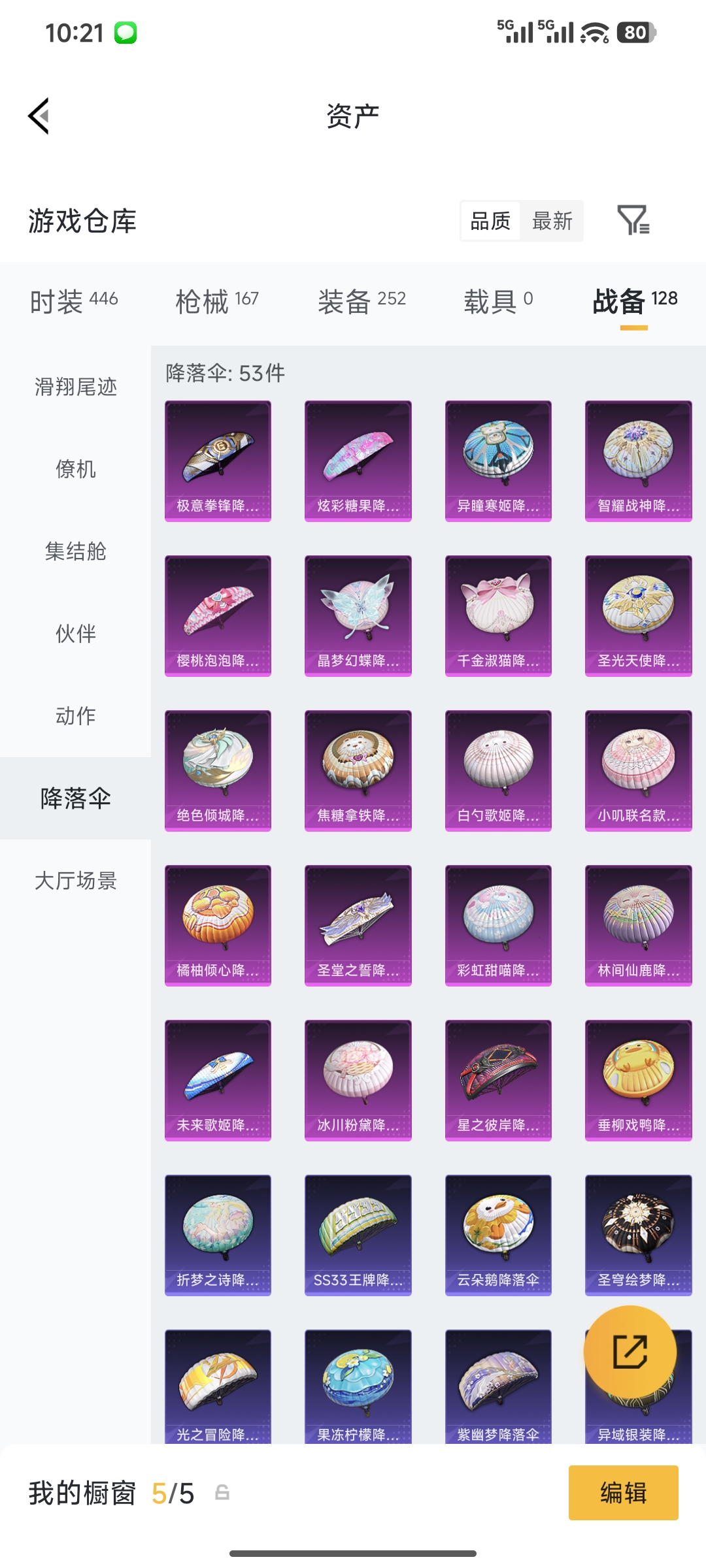Open the 集结舱 category
The image size is (706, 1568).
click(74, 551)
